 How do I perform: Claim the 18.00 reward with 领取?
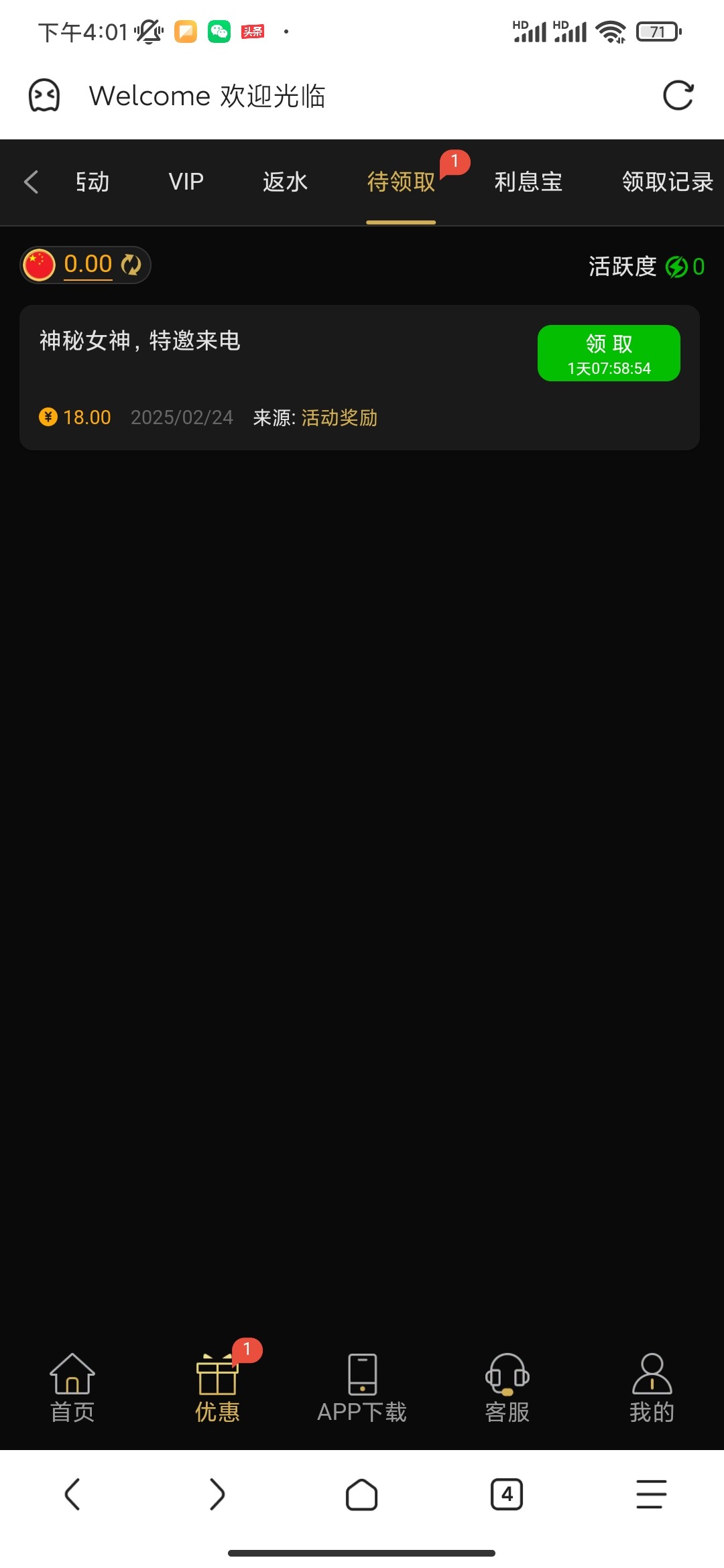(609, 353)
